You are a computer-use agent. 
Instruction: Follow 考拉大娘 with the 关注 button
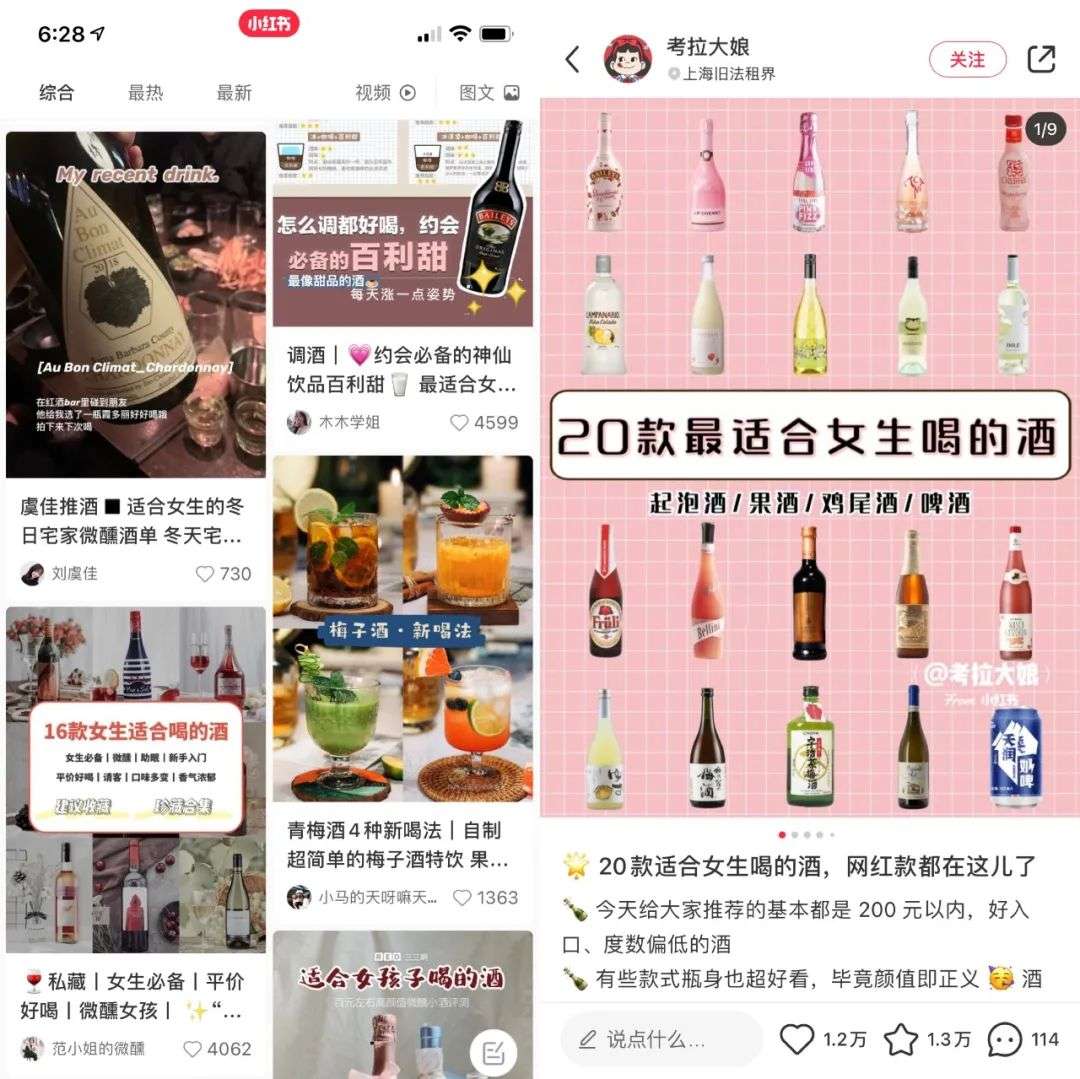[x=967, y=60]
